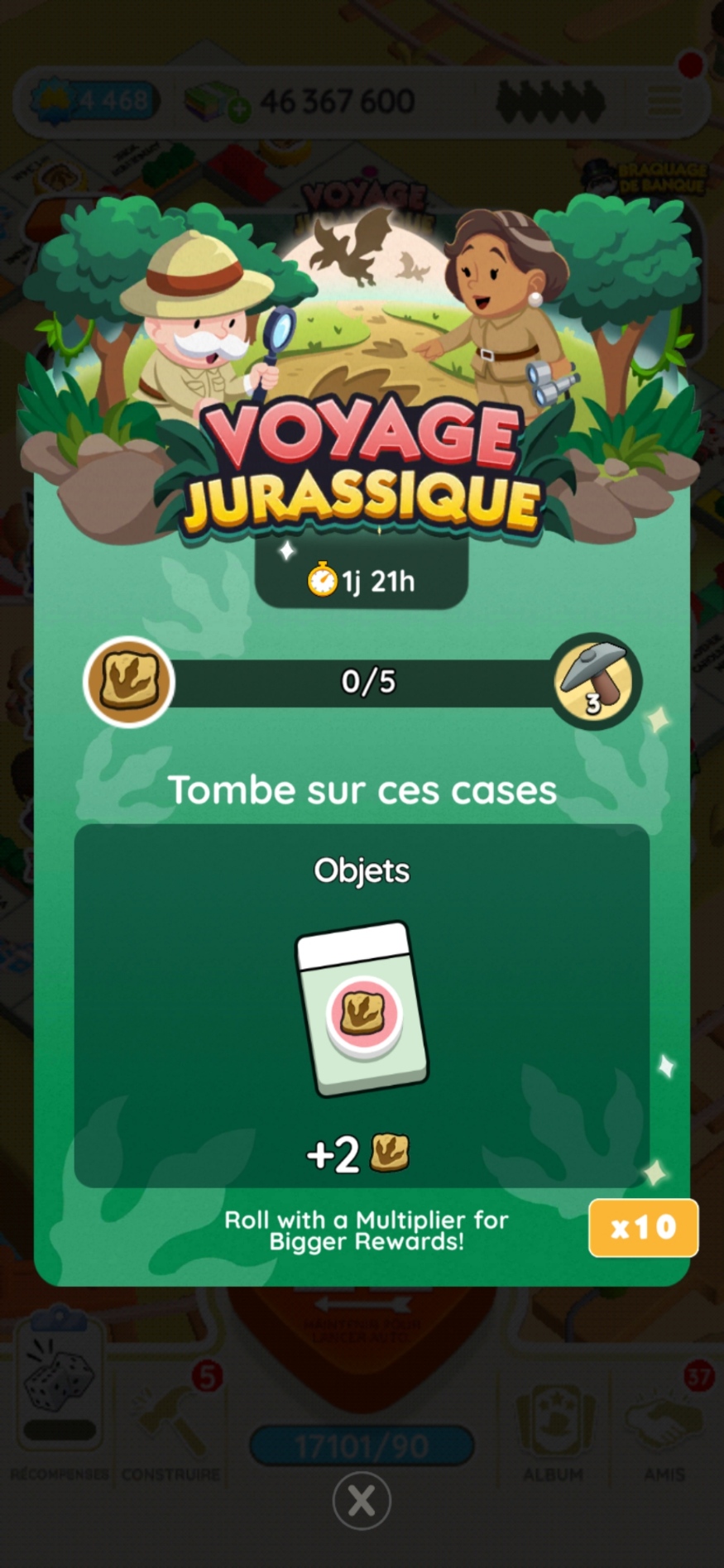Tap the money display showing 46 367 600
Image resolution: width=724 pixels, height=1568 pixels.
click(x=335, y=99)
